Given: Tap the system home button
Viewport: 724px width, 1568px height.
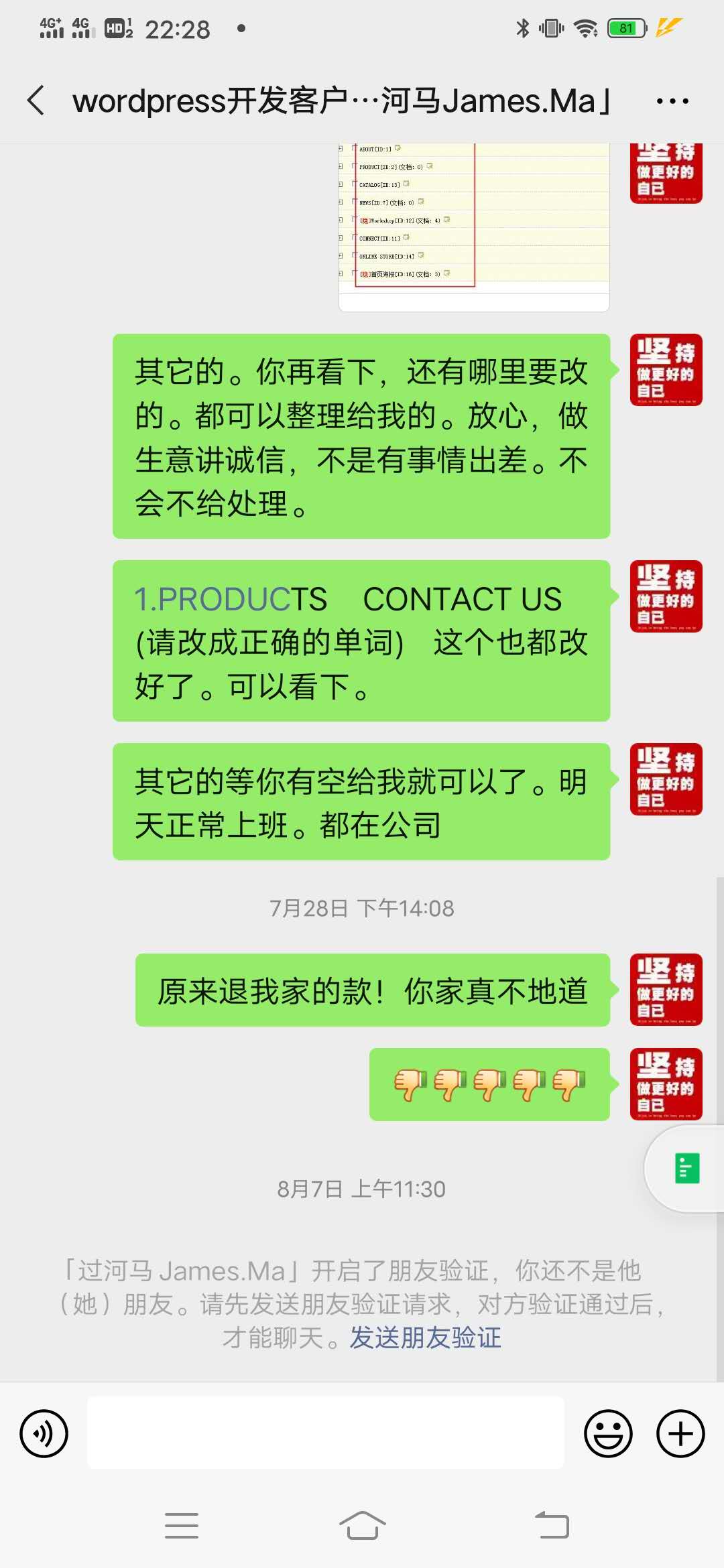Looking at the screenshot, I should (x=362, y=1526).
